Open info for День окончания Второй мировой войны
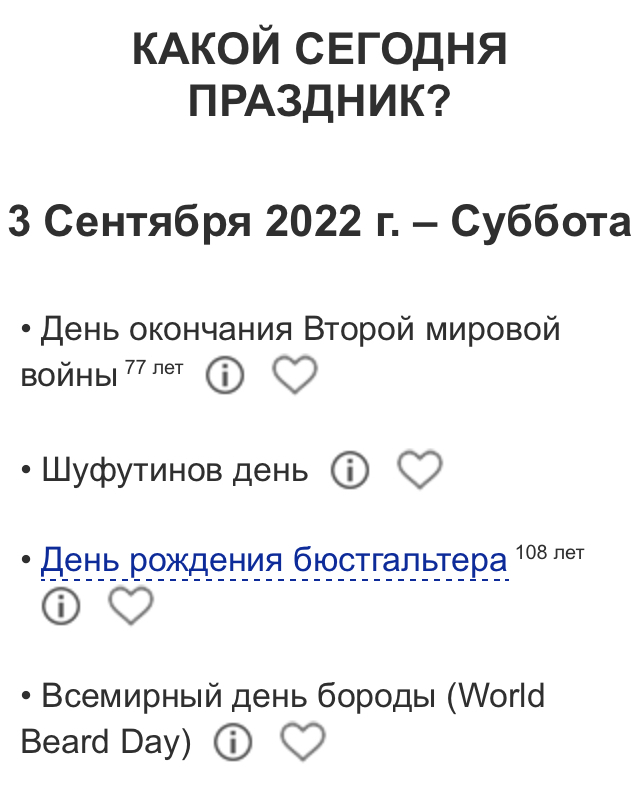This screenshot has width=640, height=802. coord(225,376)
